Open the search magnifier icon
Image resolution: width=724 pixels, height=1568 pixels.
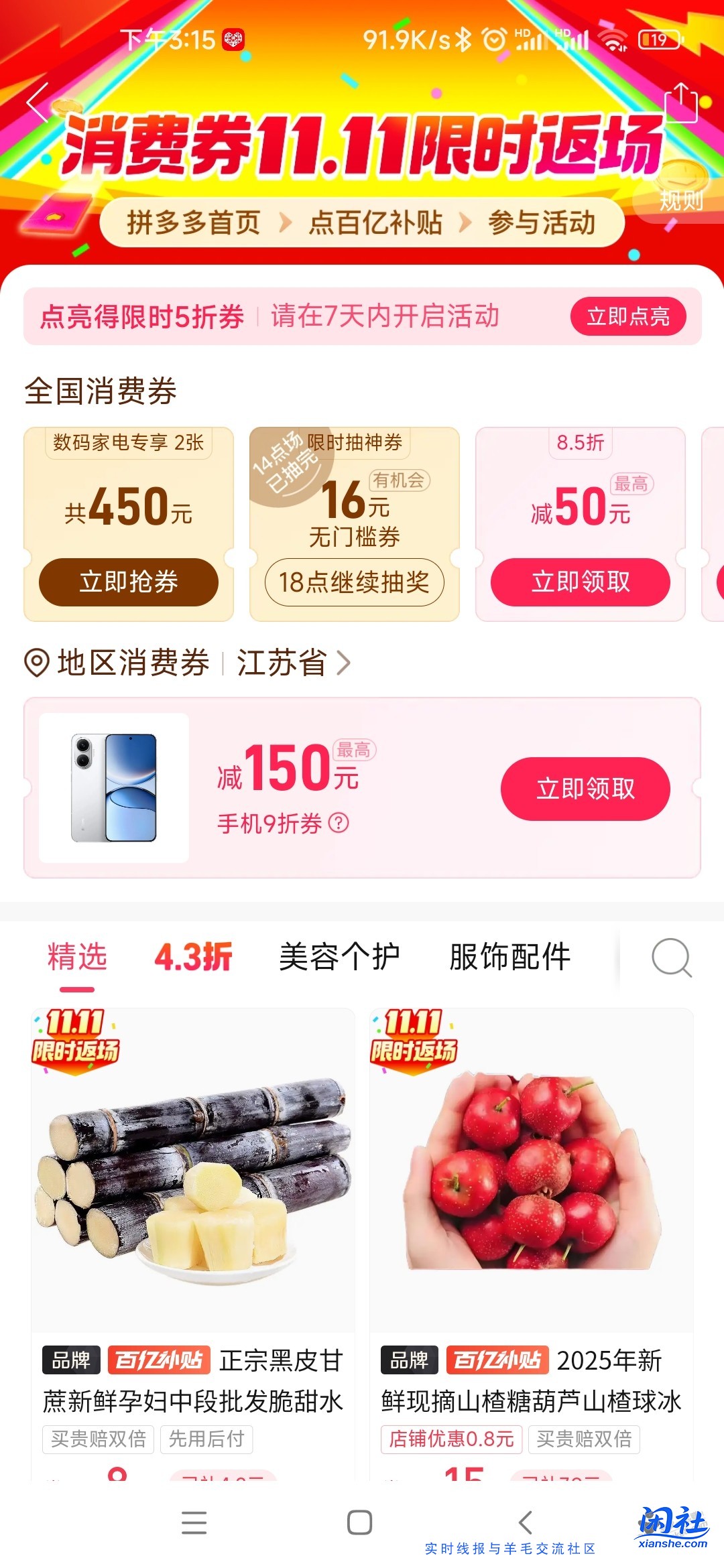[x=669, y=956]
